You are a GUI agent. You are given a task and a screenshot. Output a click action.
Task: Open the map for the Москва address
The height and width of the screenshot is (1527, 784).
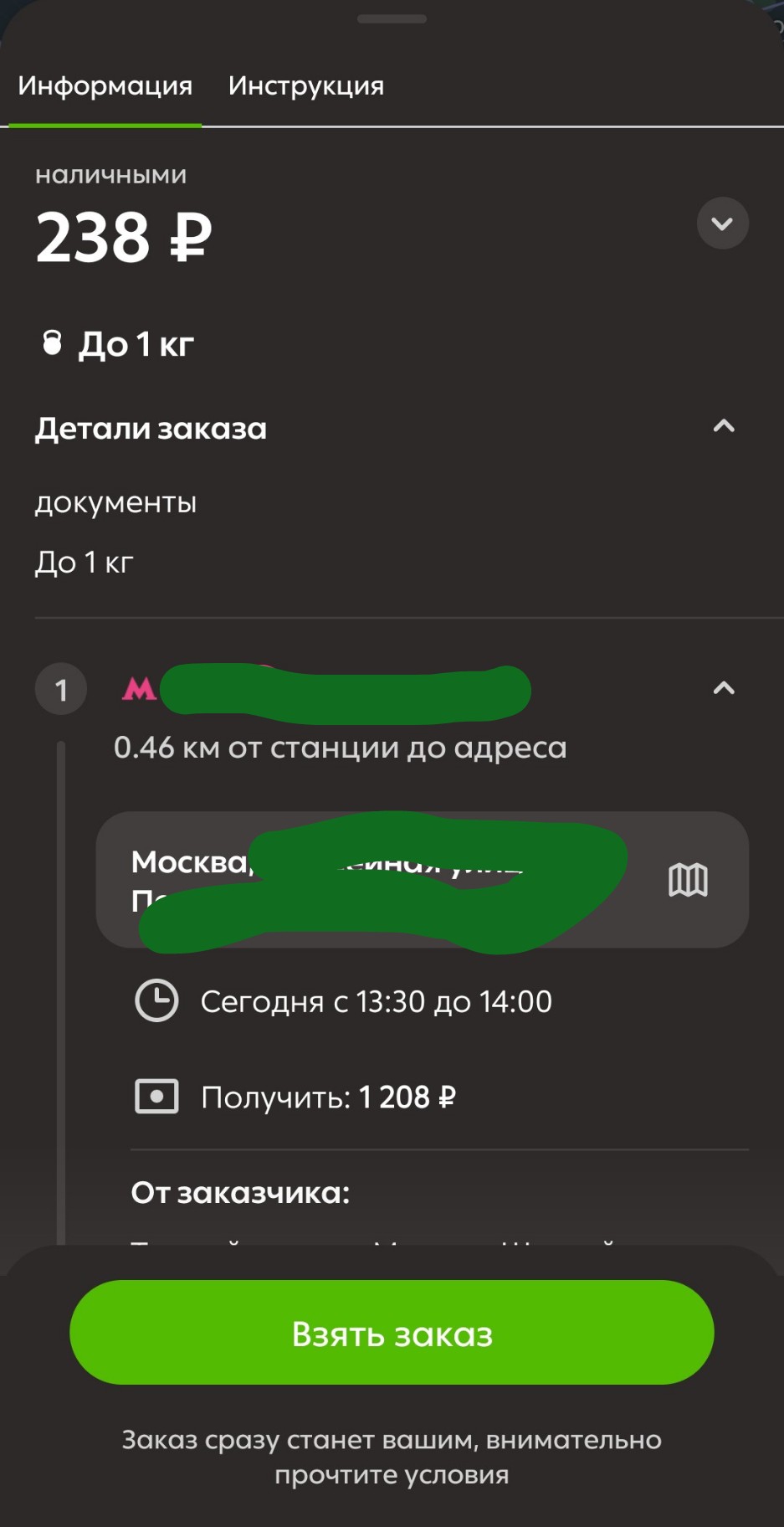(688, 880)
